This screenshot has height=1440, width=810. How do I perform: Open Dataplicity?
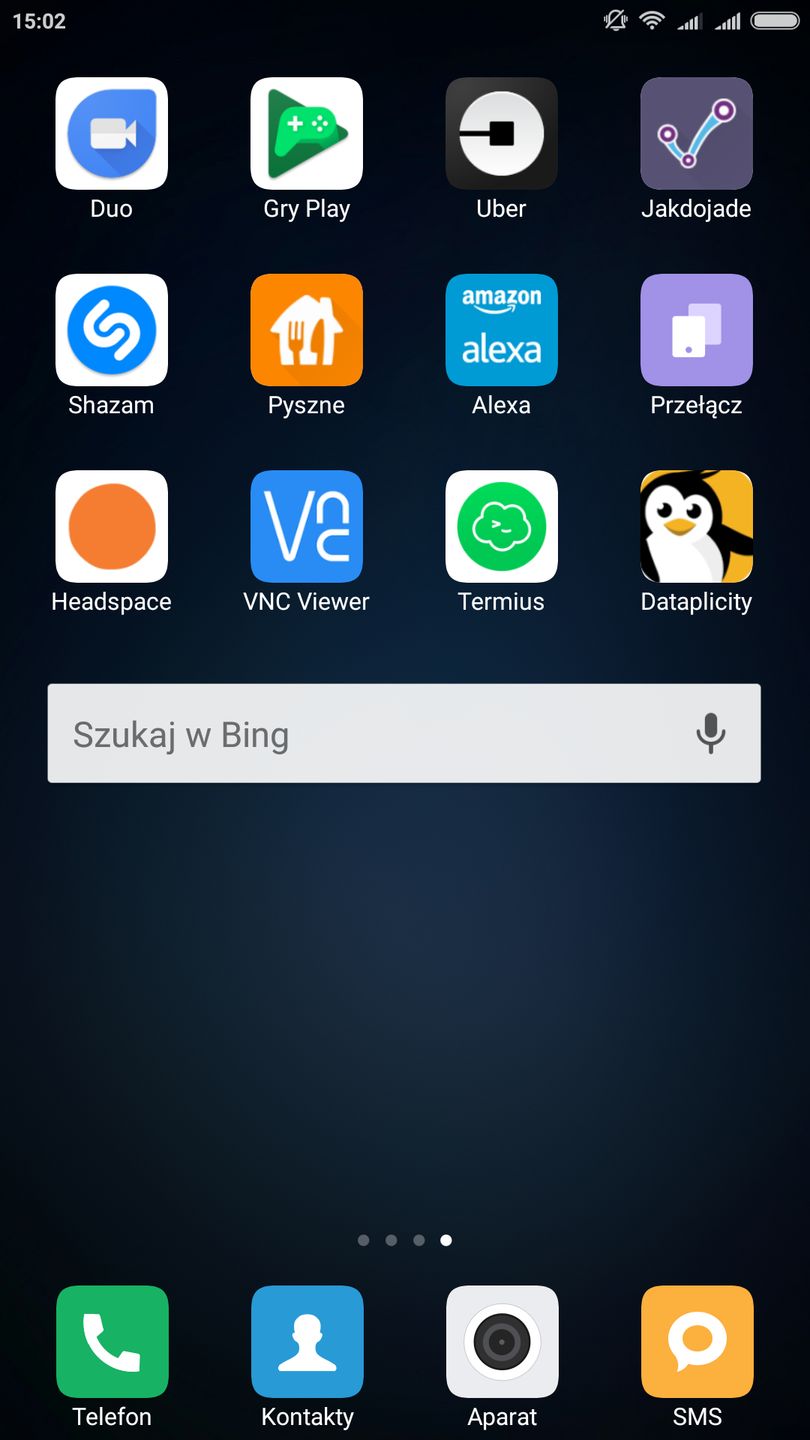pyautogui.click(x=696, y=527)
